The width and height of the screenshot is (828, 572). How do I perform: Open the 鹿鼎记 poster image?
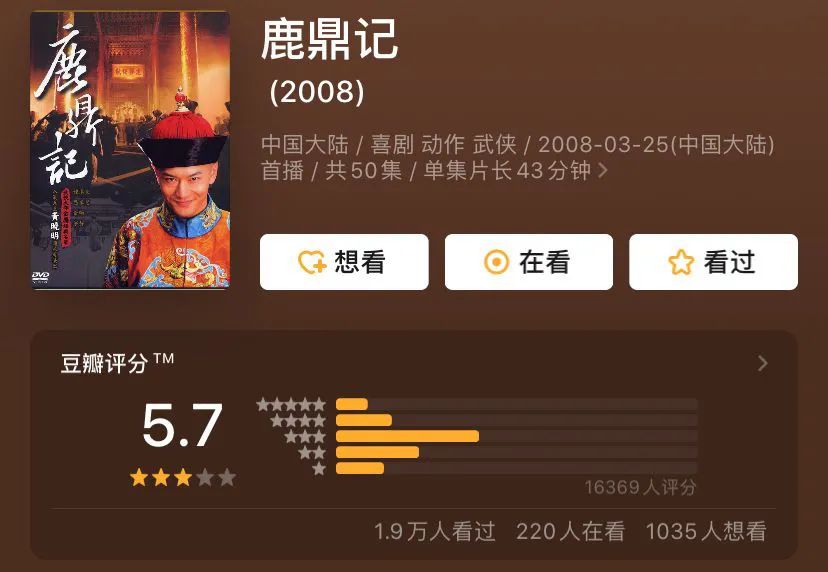(130, 150)
